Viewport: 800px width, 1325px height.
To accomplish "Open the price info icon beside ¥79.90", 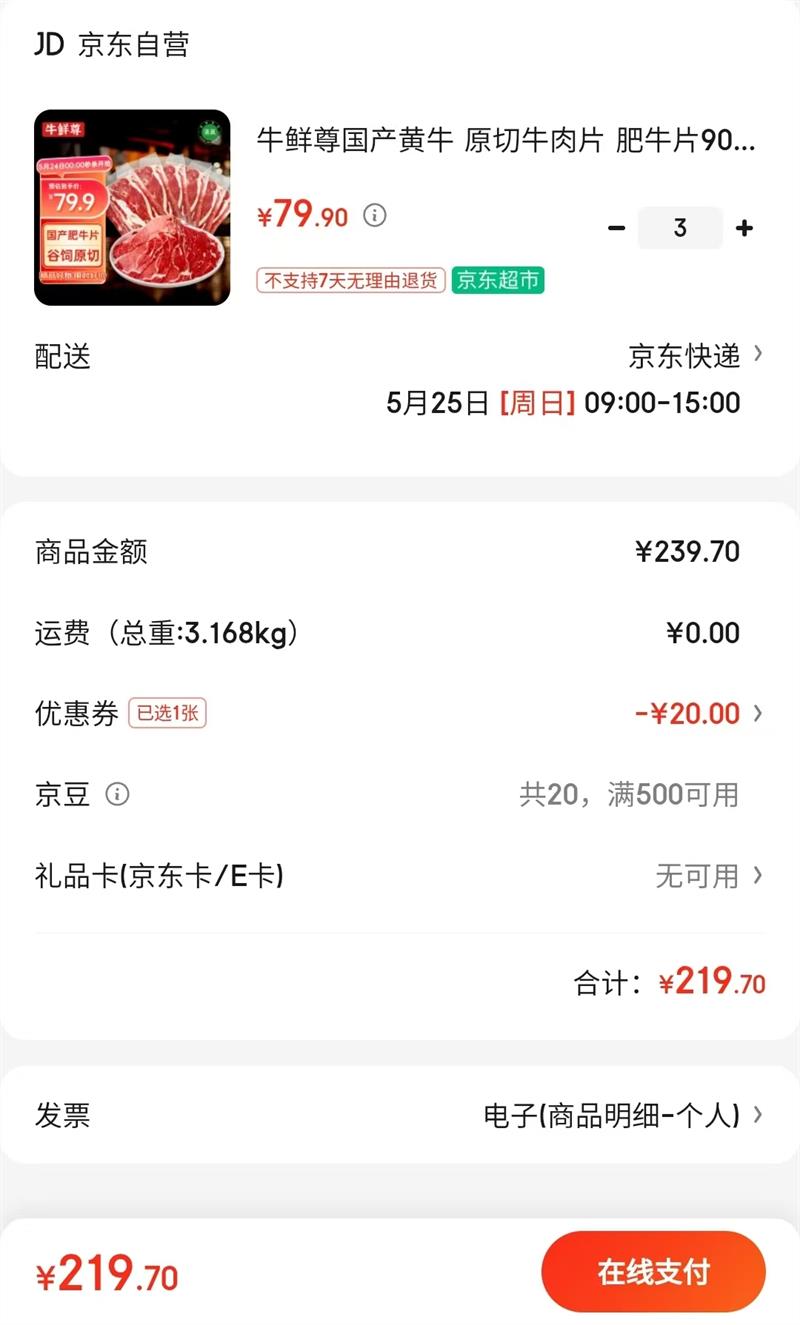I will (375, 215).
